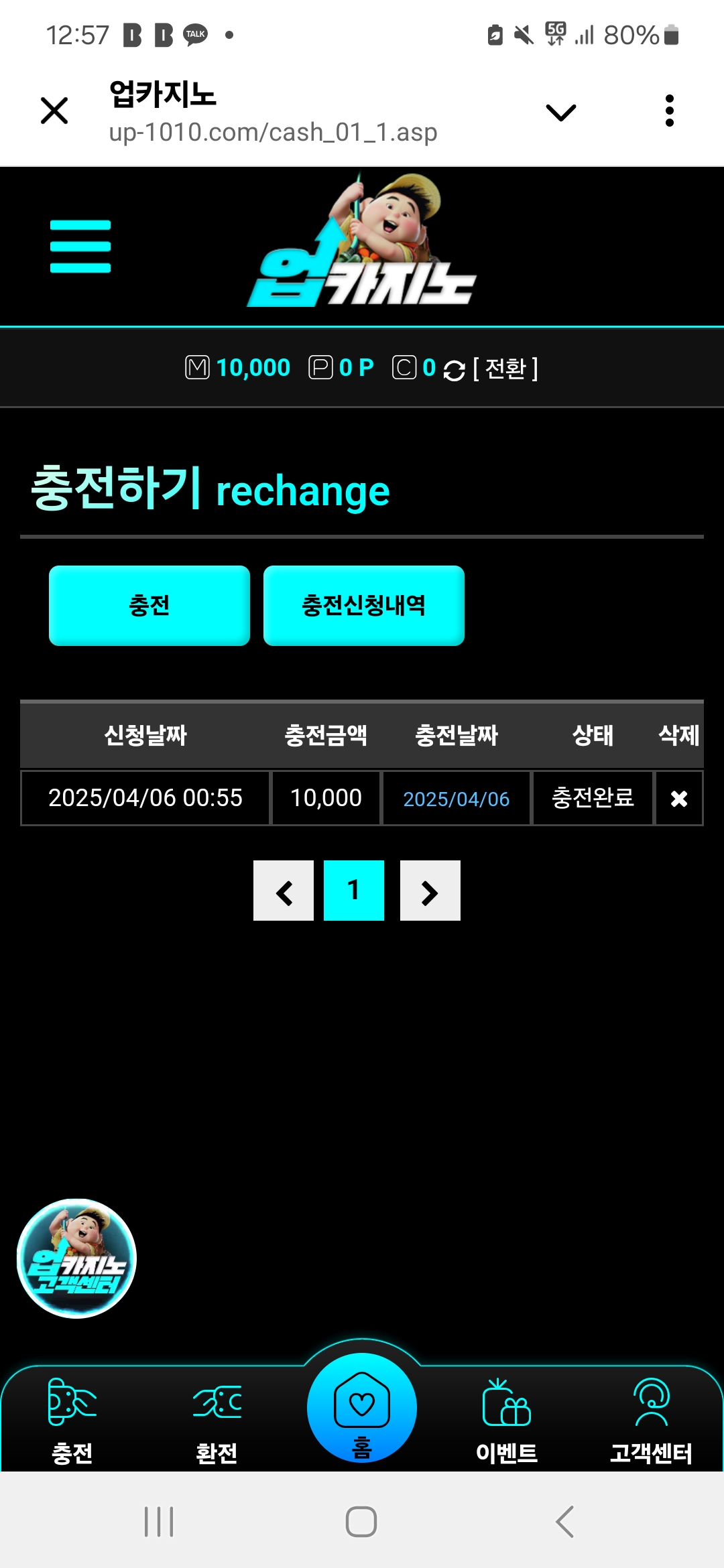Refresh the balance with the reload icon
This screenshot has height=1568, width=724.
tap(455, 370)
